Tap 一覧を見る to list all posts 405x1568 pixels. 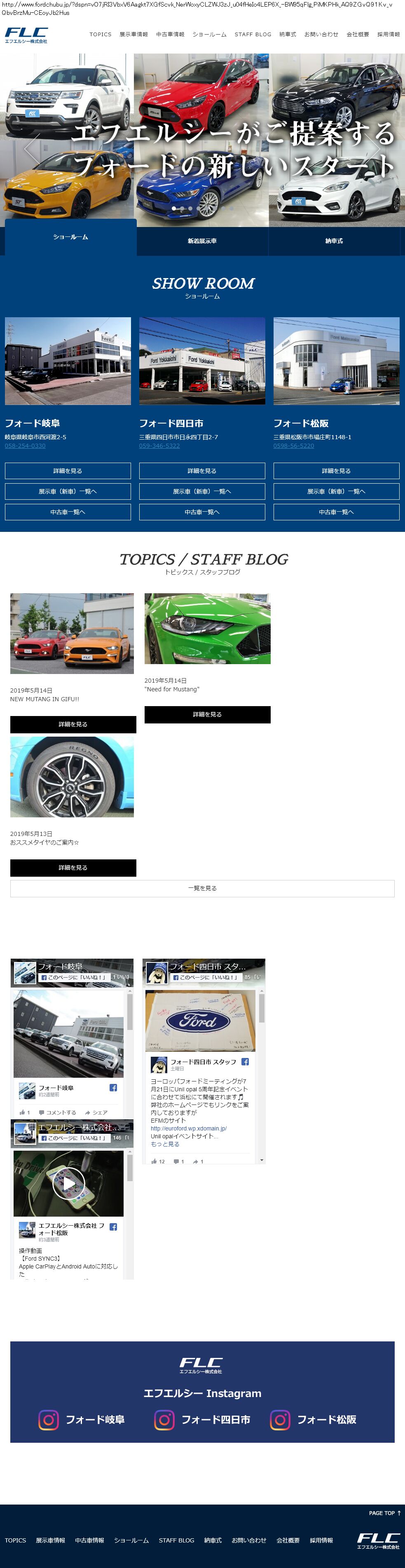pyautogui.click(x=202, y=888)
